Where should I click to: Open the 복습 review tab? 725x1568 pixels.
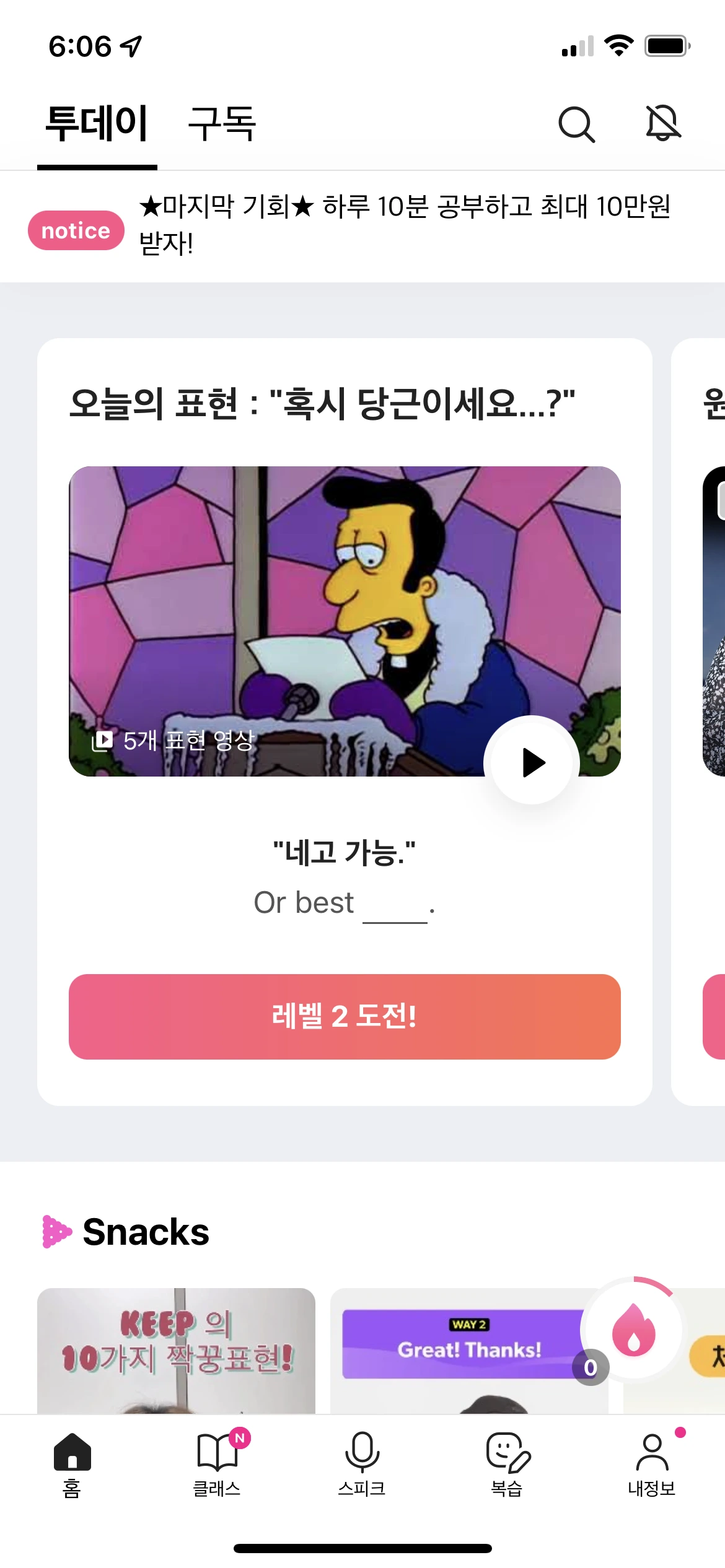[x=507, y=1463]
